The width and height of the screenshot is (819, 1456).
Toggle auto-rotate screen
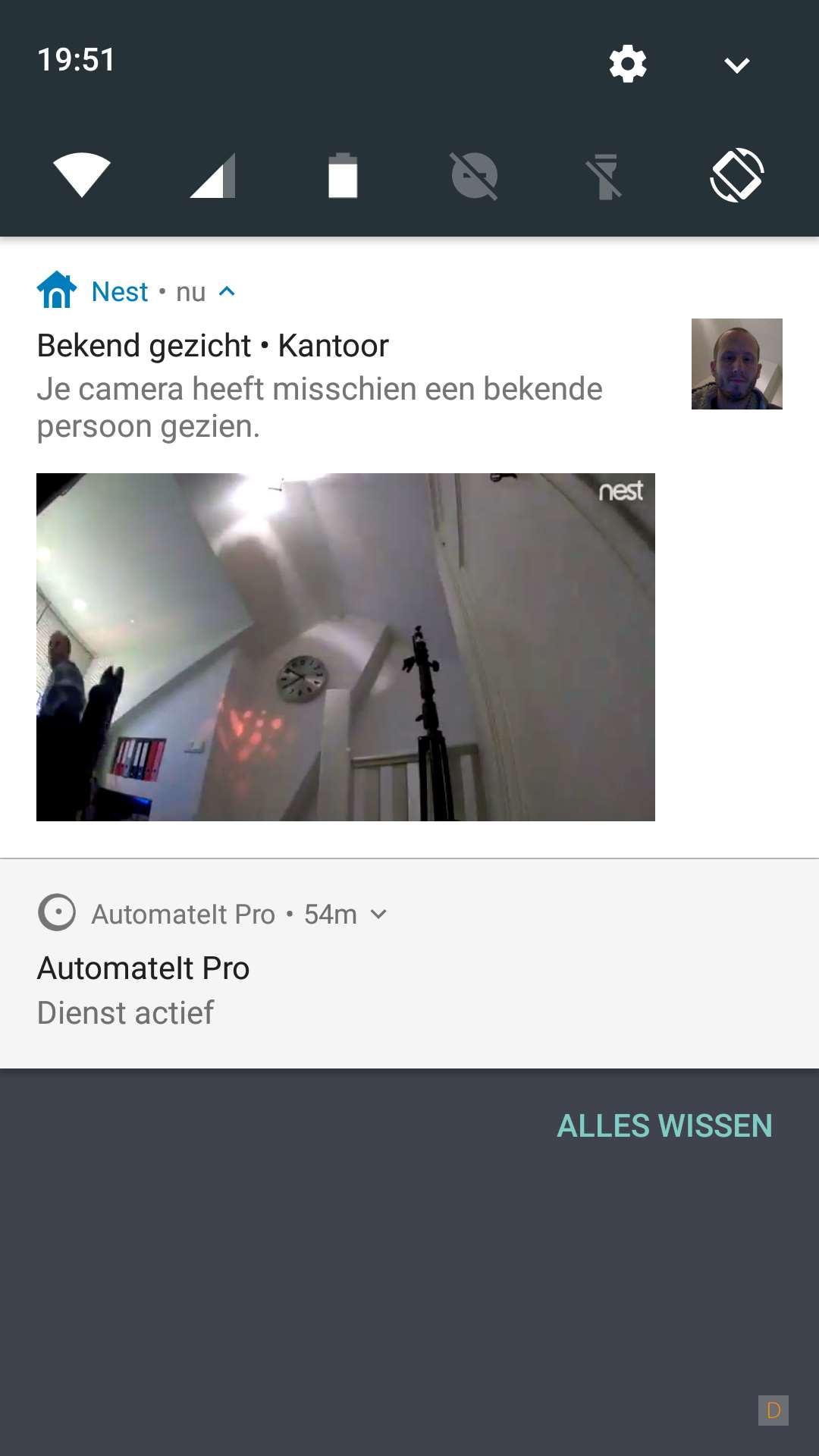coord(736,175)
